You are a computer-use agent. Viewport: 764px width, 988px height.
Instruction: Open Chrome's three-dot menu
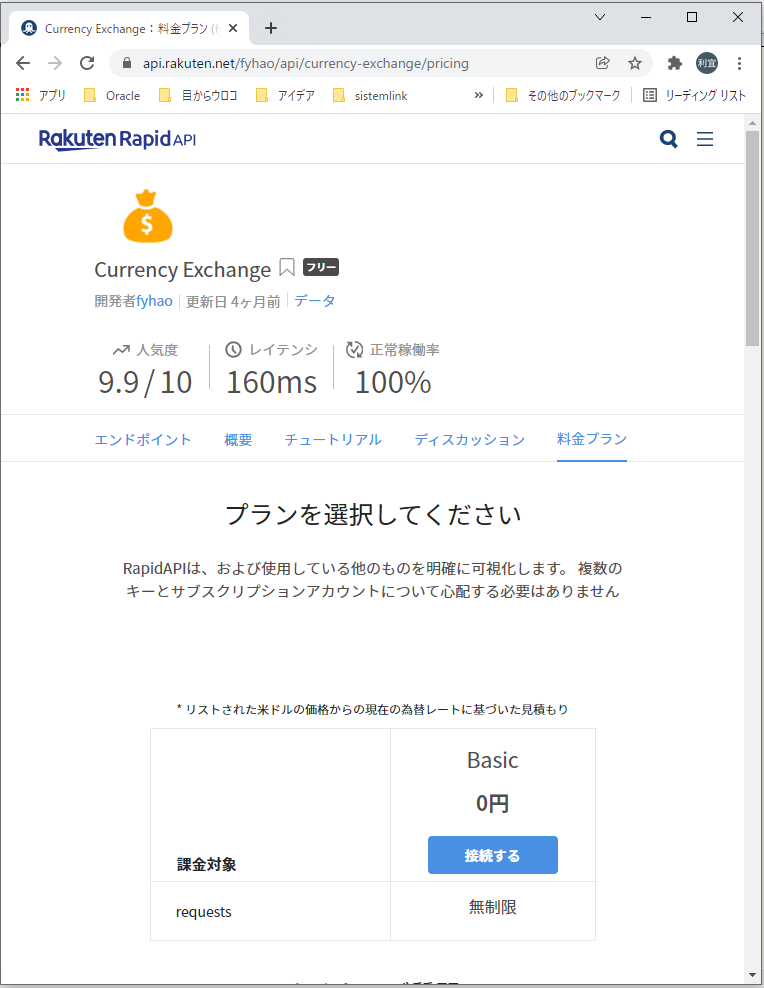[x=739, y=62]
